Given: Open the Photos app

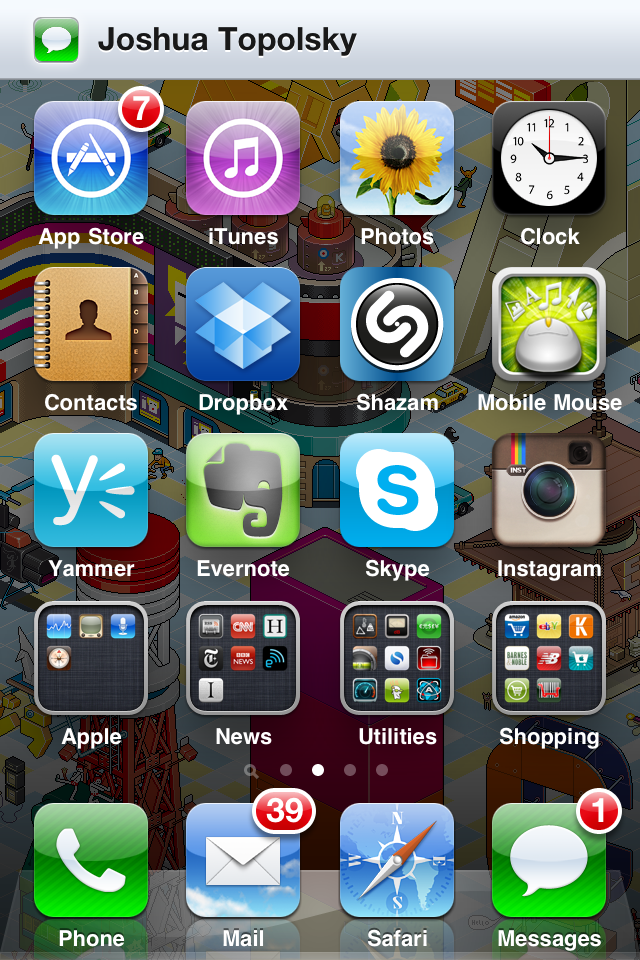Looking at the screenshot, I should [x=397, y=158].
